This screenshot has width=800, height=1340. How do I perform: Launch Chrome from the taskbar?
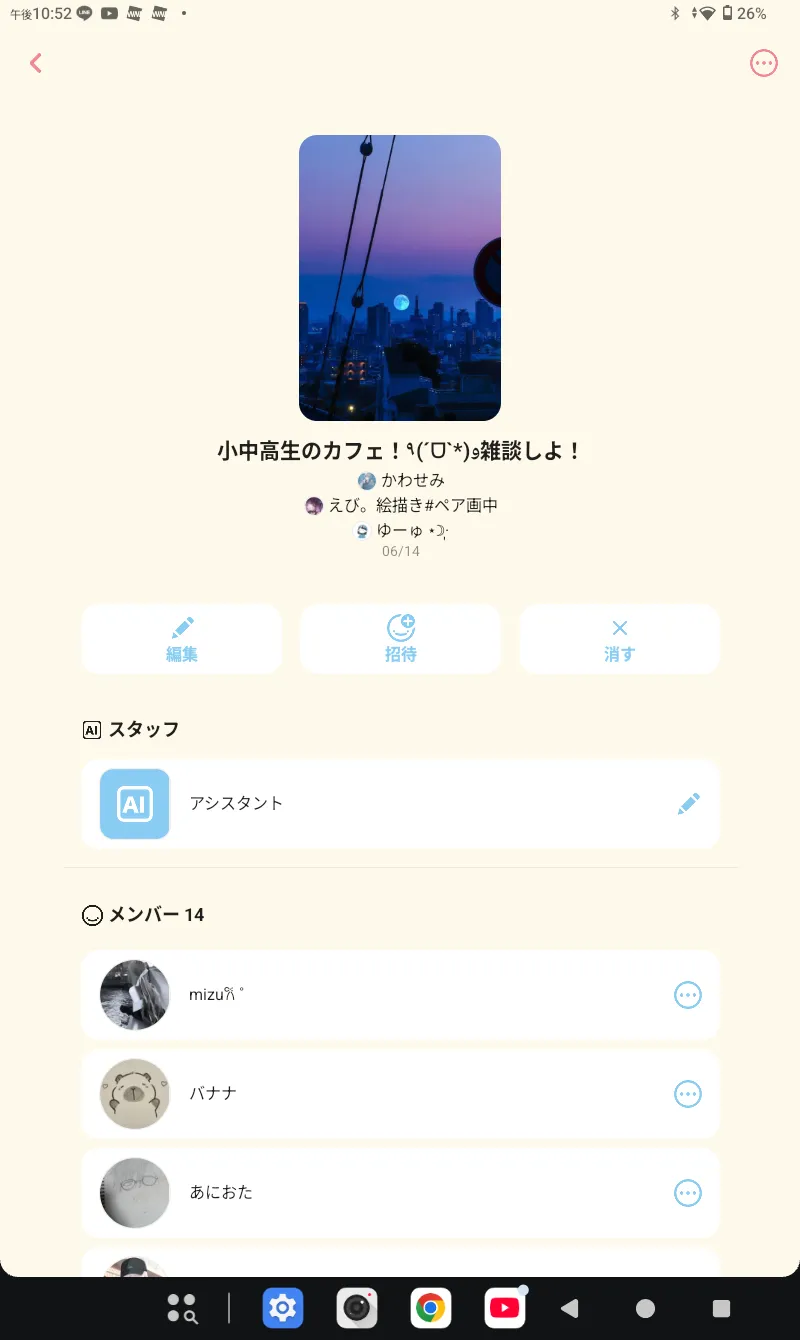(431, 1308)
